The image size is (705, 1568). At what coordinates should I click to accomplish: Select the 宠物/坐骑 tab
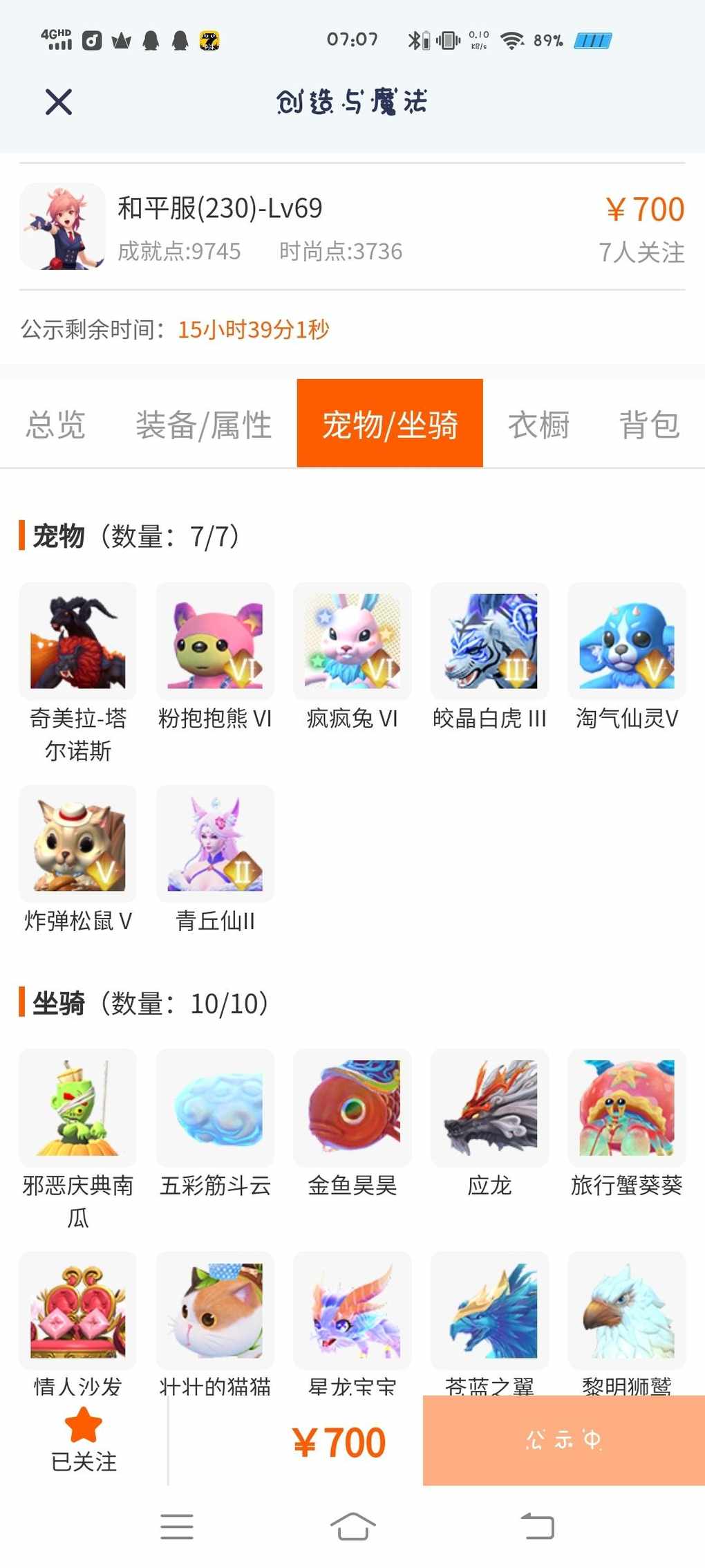390,424
